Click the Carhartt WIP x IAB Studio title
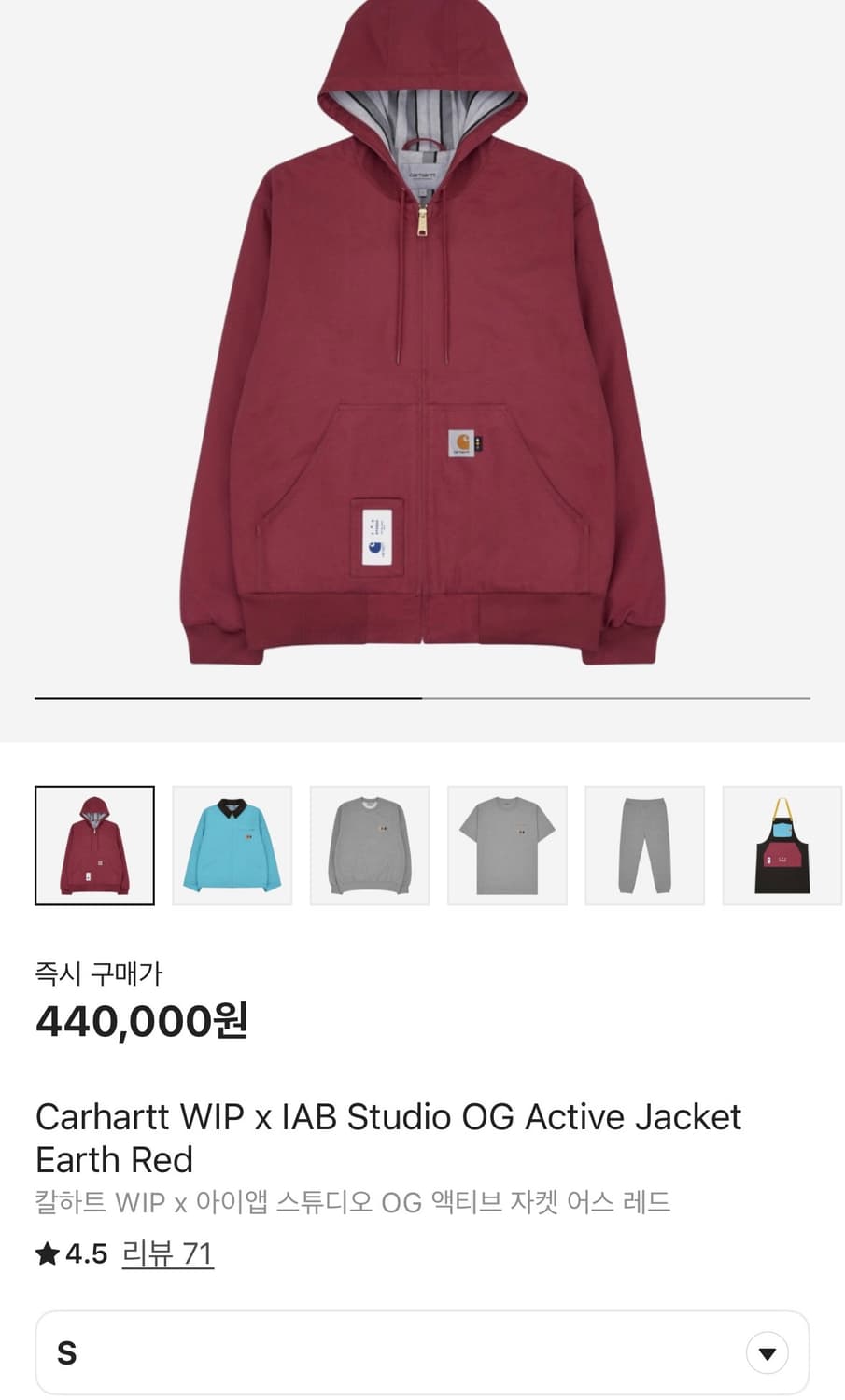 [x=387, y=1138]
